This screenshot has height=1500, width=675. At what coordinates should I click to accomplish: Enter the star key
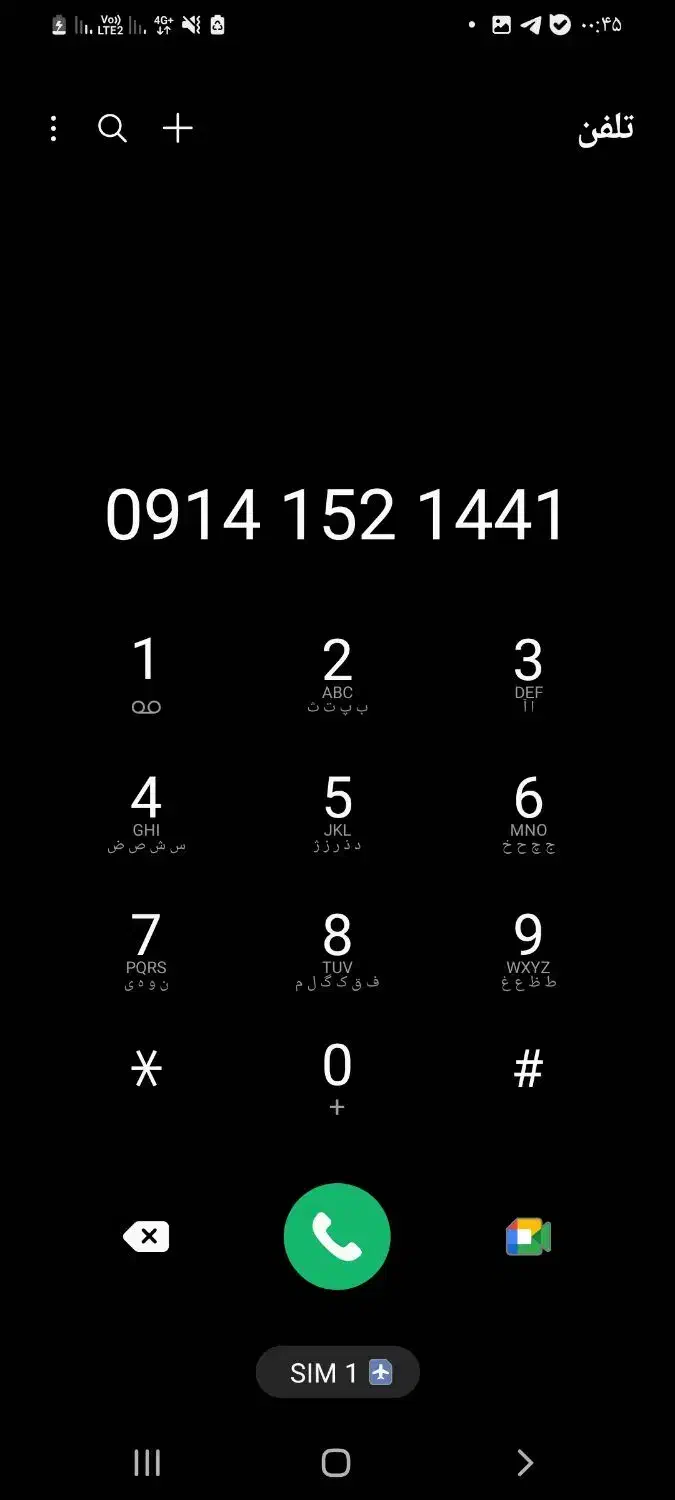tap(146, 1070)
